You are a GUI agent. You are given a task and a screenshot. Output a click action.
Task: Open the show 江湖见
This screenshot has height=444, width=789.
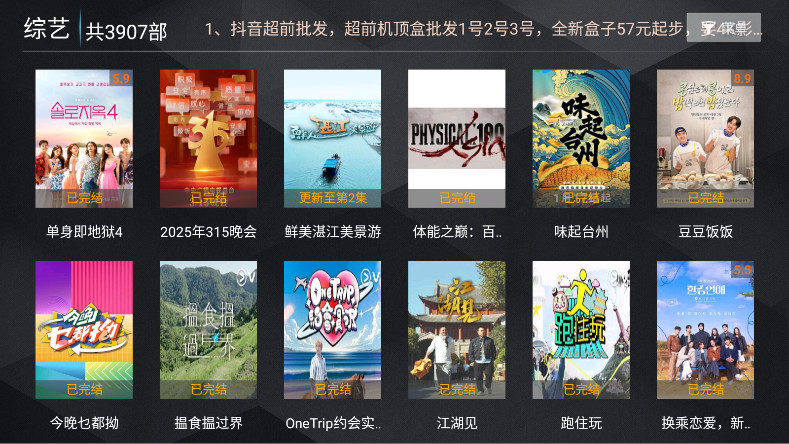pos(457,330)
